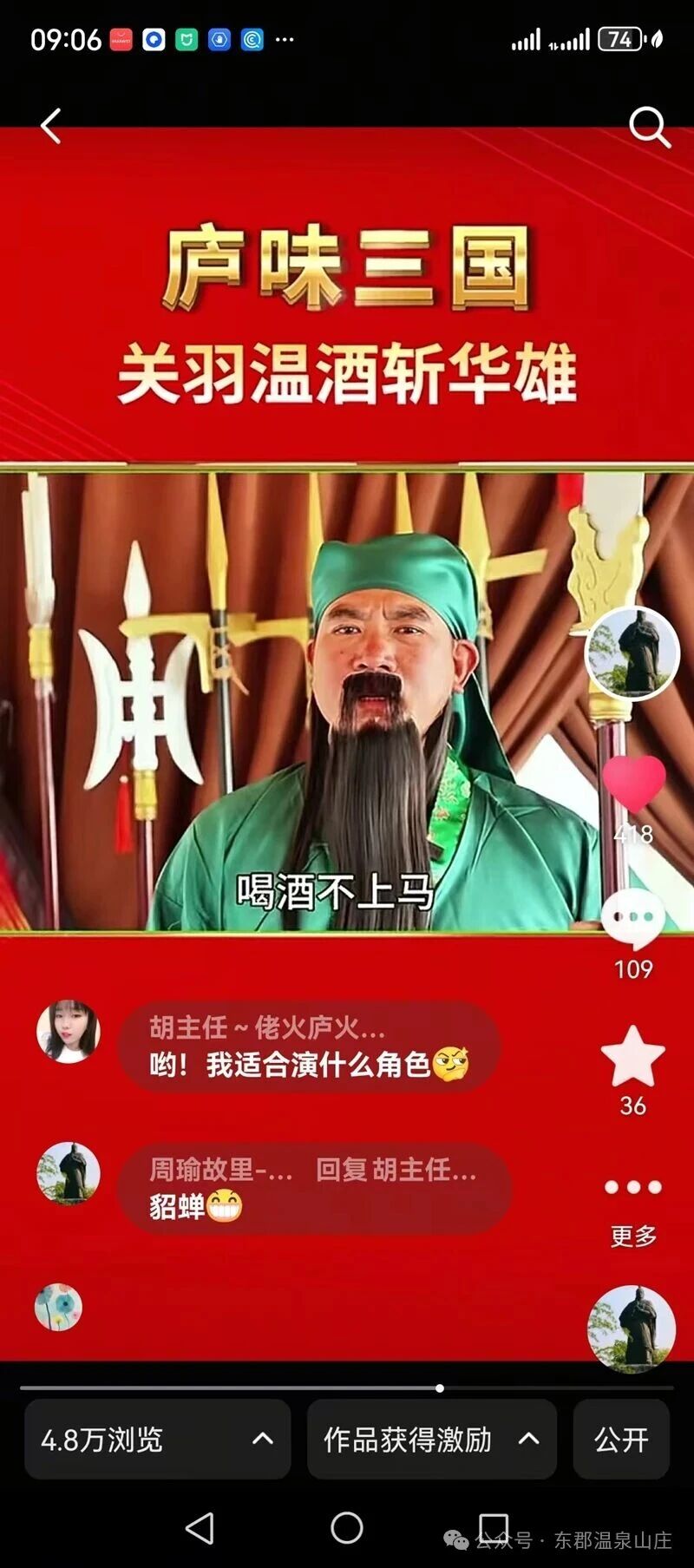Open the comments with 109 replies
Screen dimensions: 694x1568
pos(633,920)
